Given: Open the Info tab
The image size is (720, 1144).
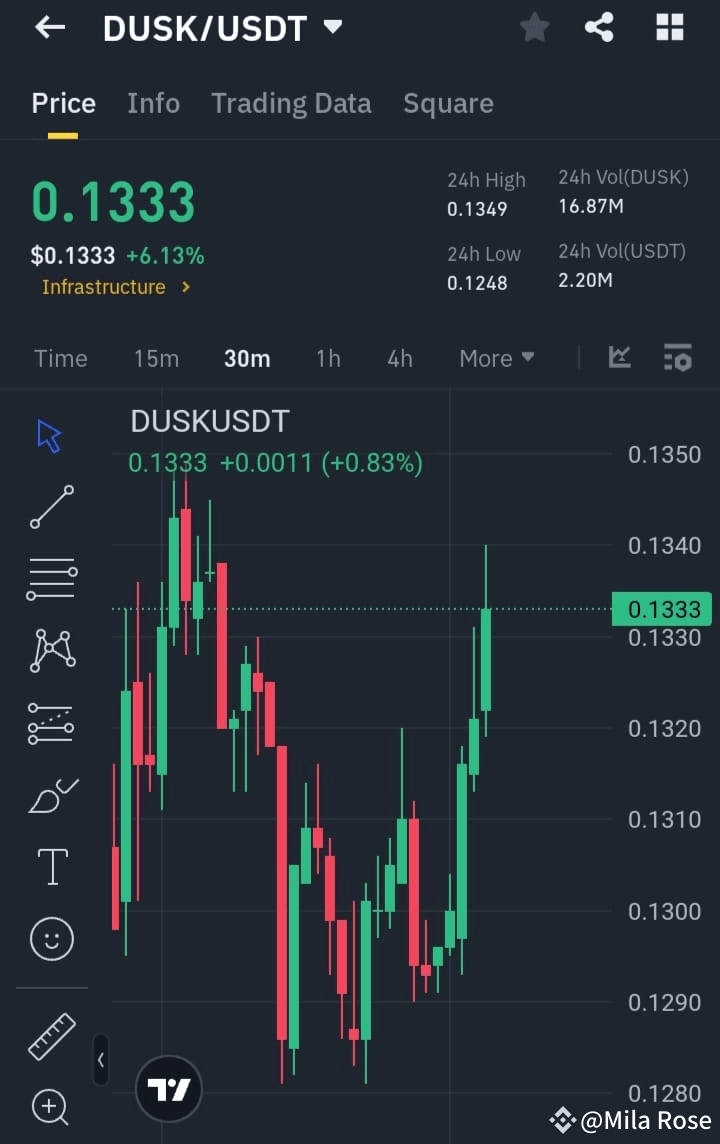Looking at the screenshot, I should tap(153, 103).
